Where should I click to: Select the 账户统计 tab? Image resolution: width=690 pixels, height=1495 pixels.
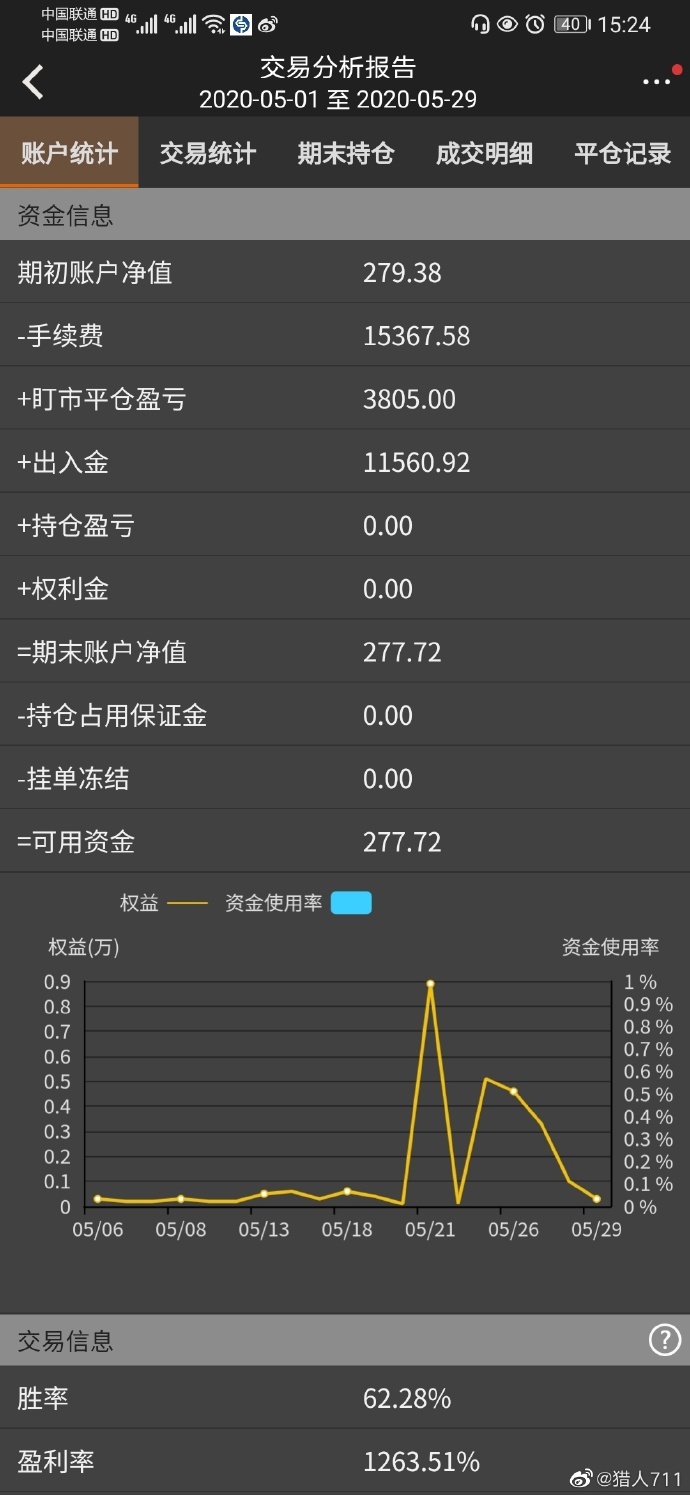pyautogui.click(x=69, y=153)
